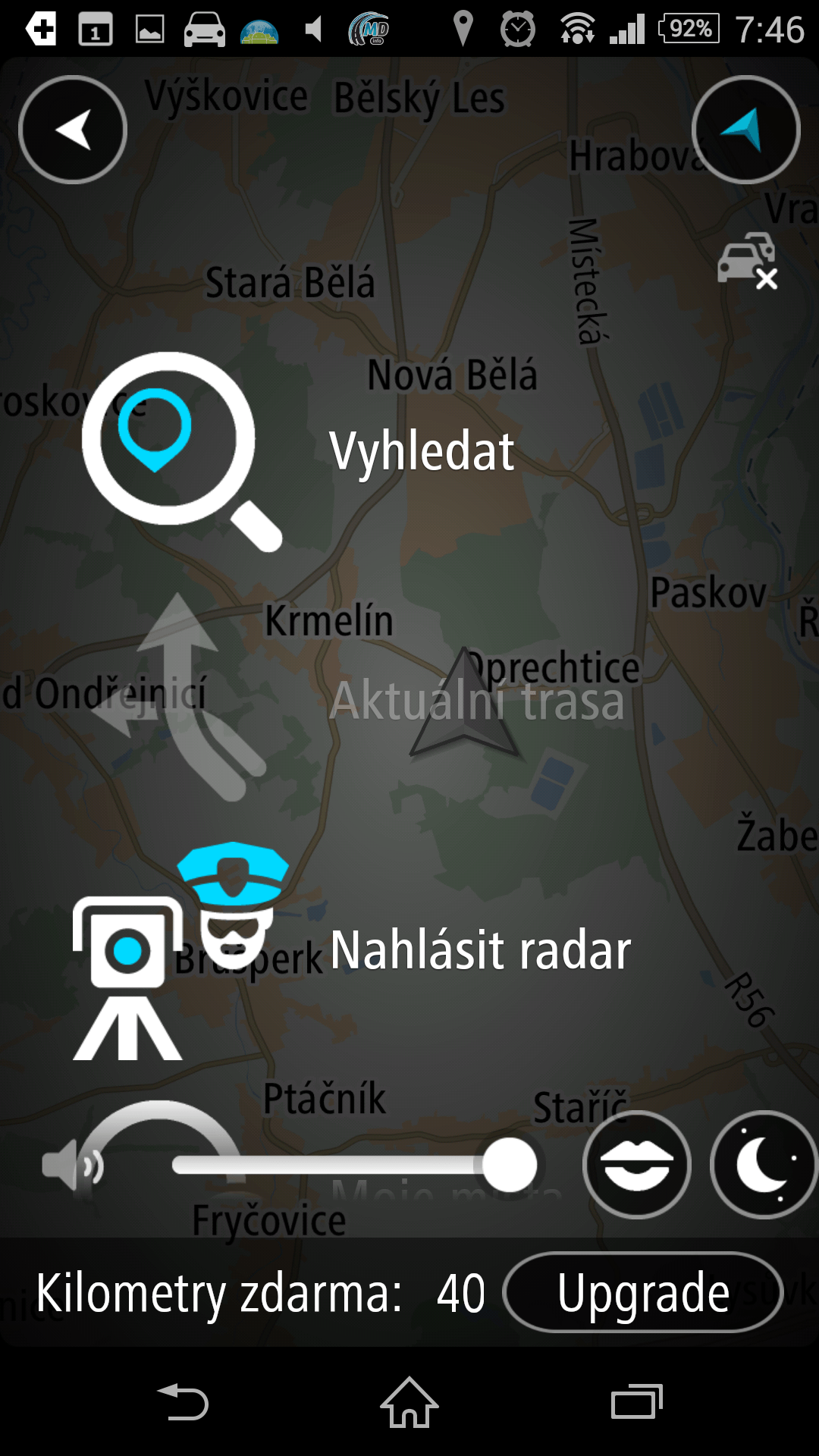Tap the Upgrade button
Image resolution: width=819 pixels, height=1456 pixels.
point(643,1292)
